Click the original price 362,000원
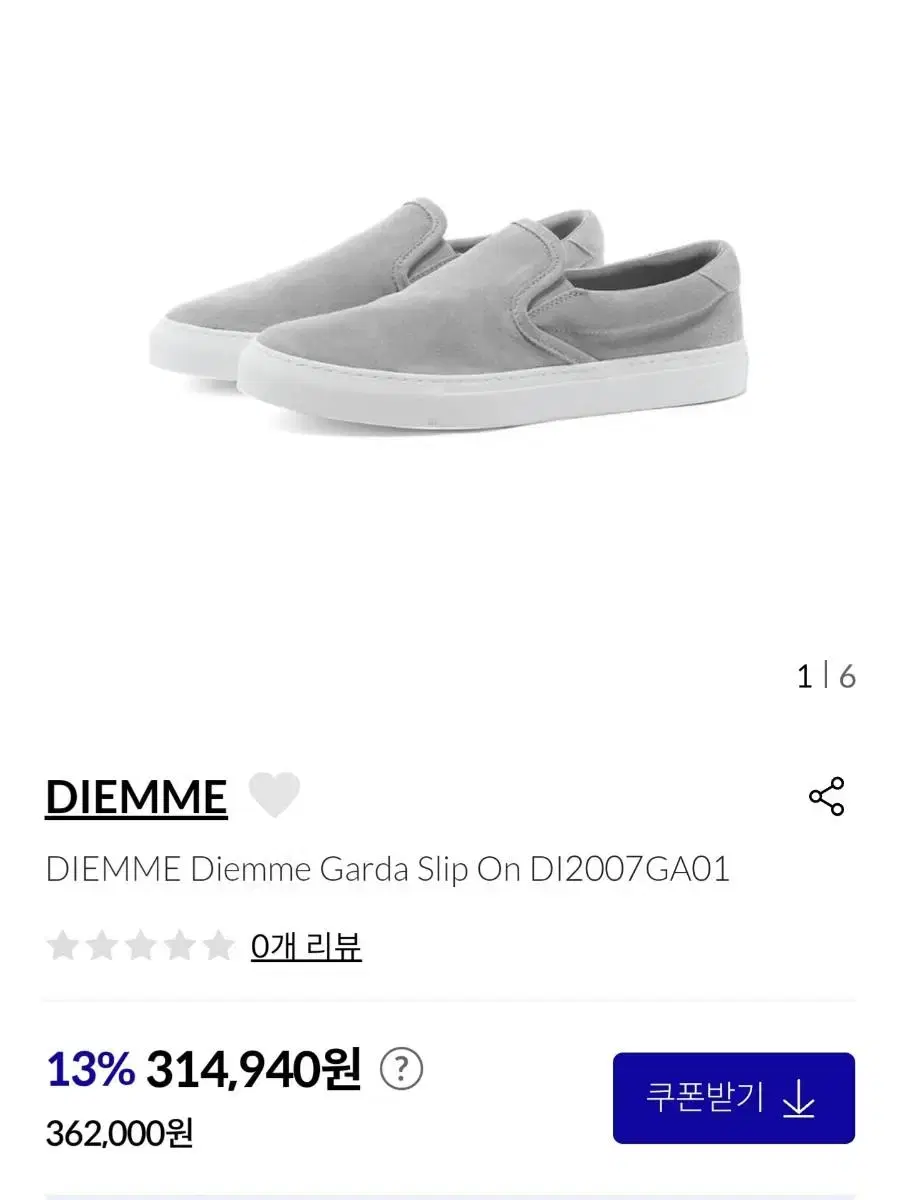The height and width of the screenshot is (1200, 899). pyautogui.click(x=118, y=1135)
